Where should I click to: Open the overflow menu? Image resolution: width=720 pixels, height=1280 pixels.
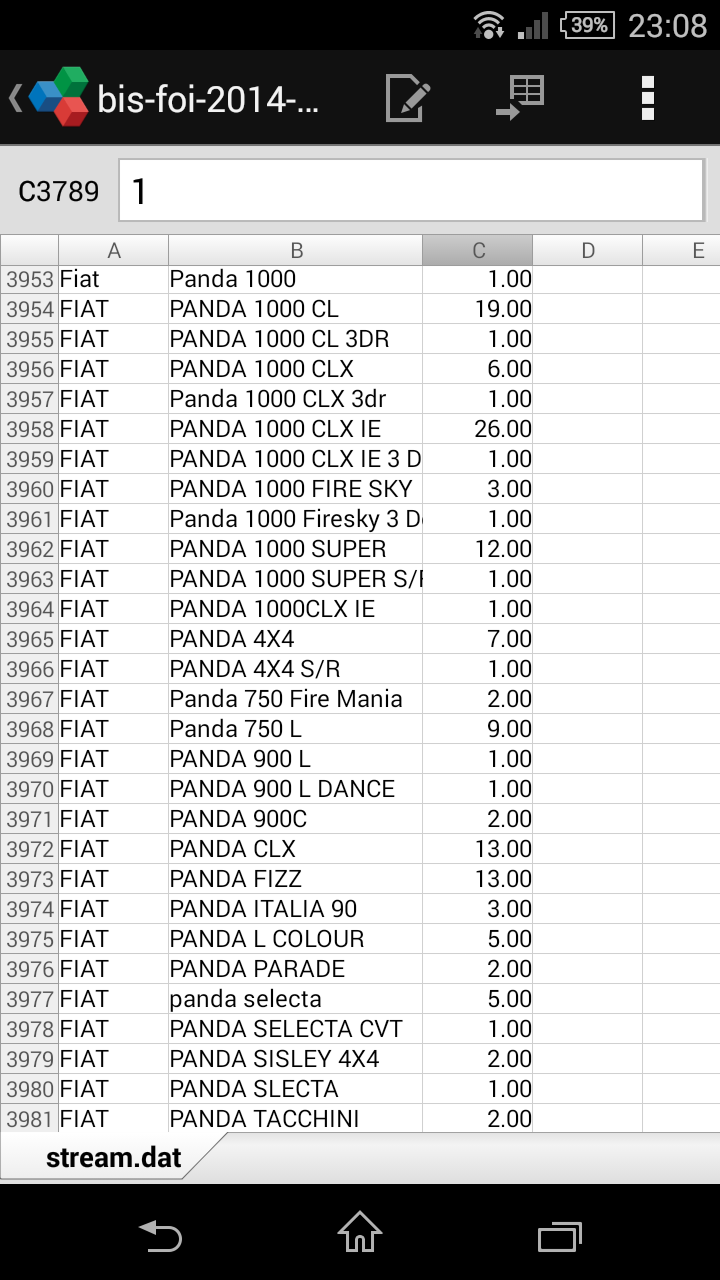[x=648, y=98]
